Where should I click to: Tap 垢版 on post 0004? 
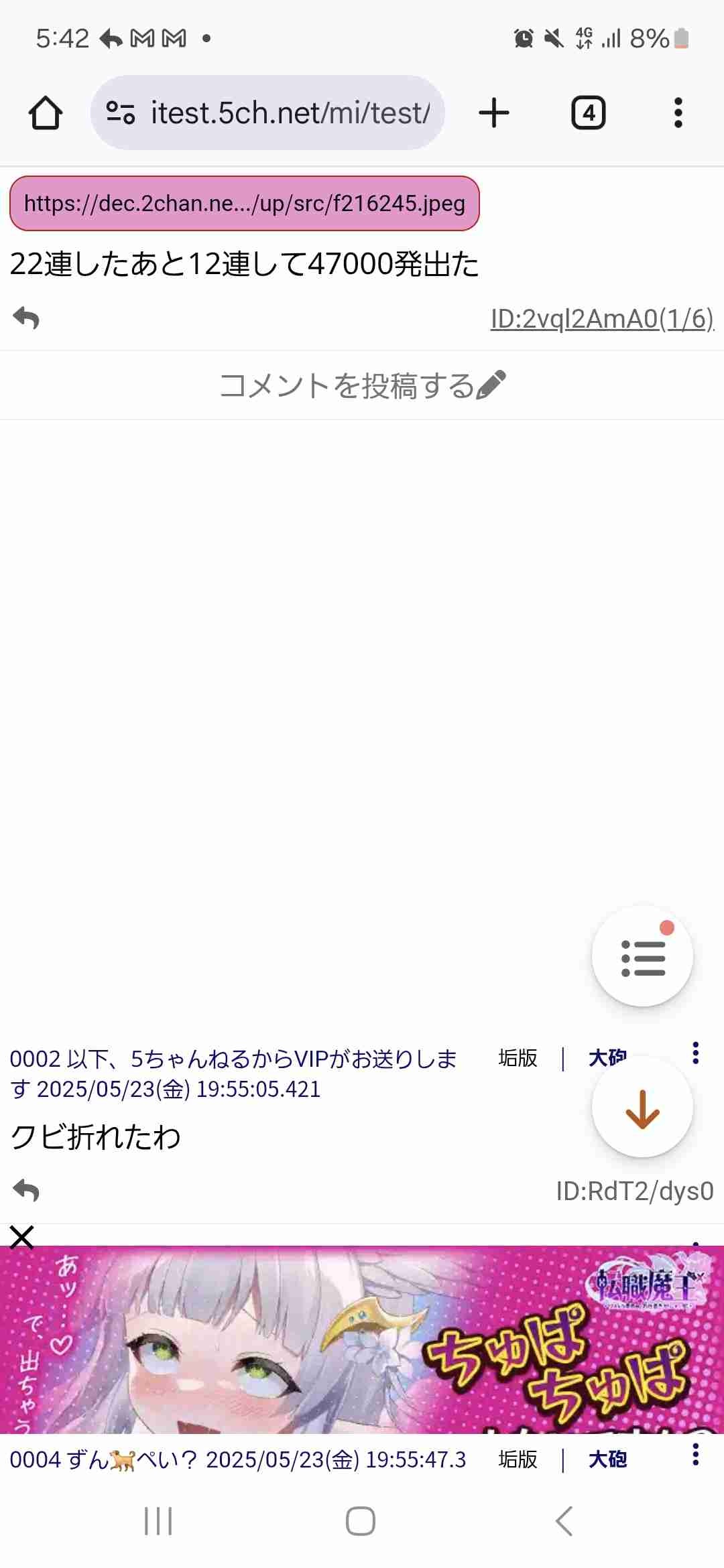[518, 1459]
